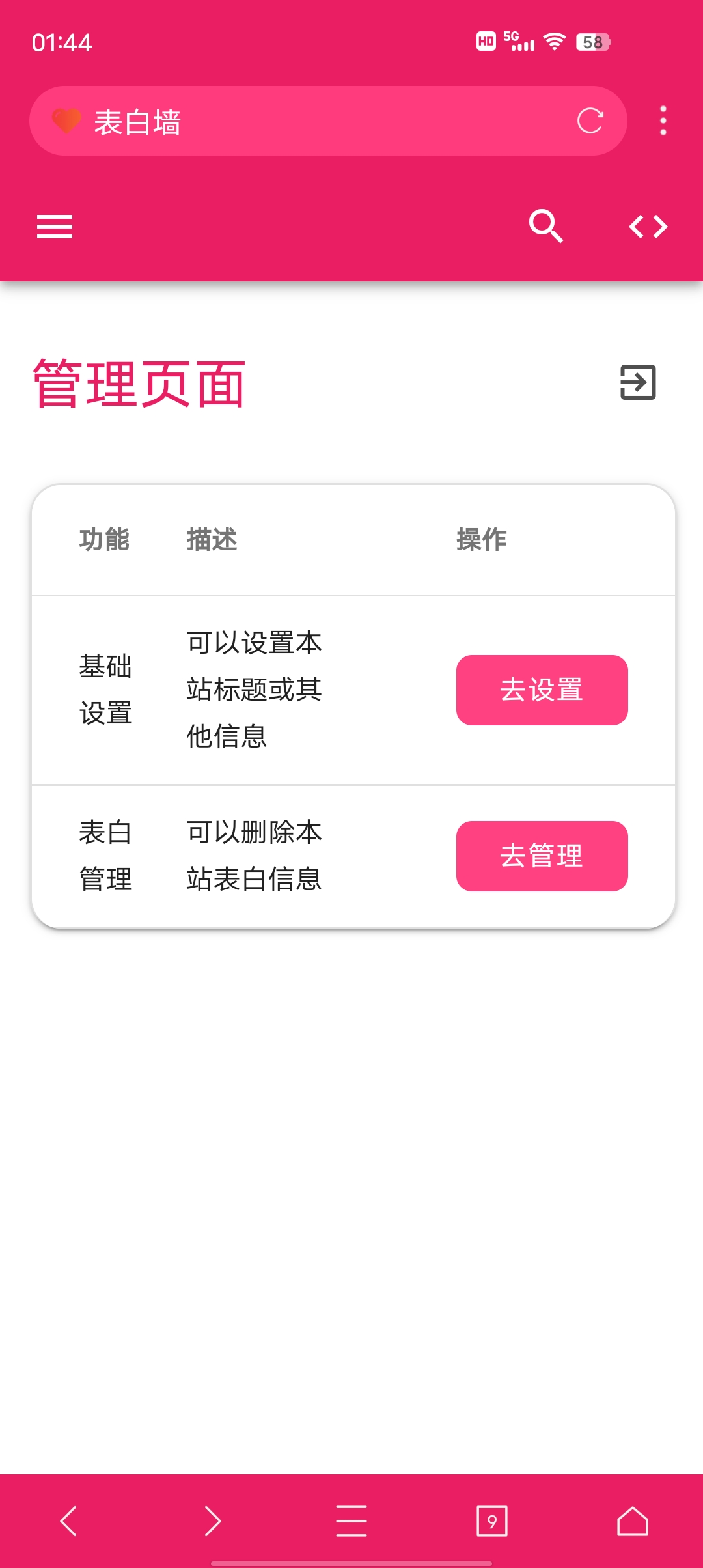703x1568 pixels.
Task: Tap the 去设置 button
Action: pos(542,690)
